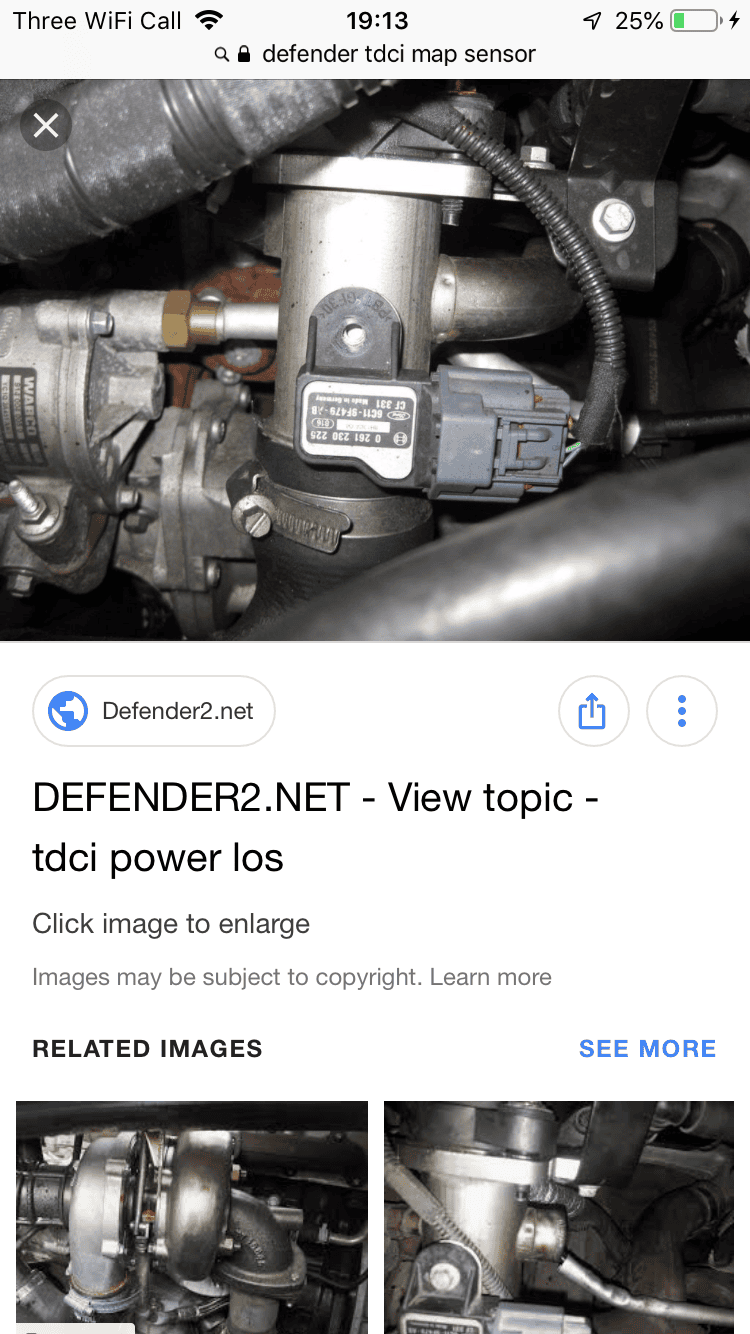Open the turbocharger related image
This screenshot has height=1334, width=750.
(x=192, y=1217)
